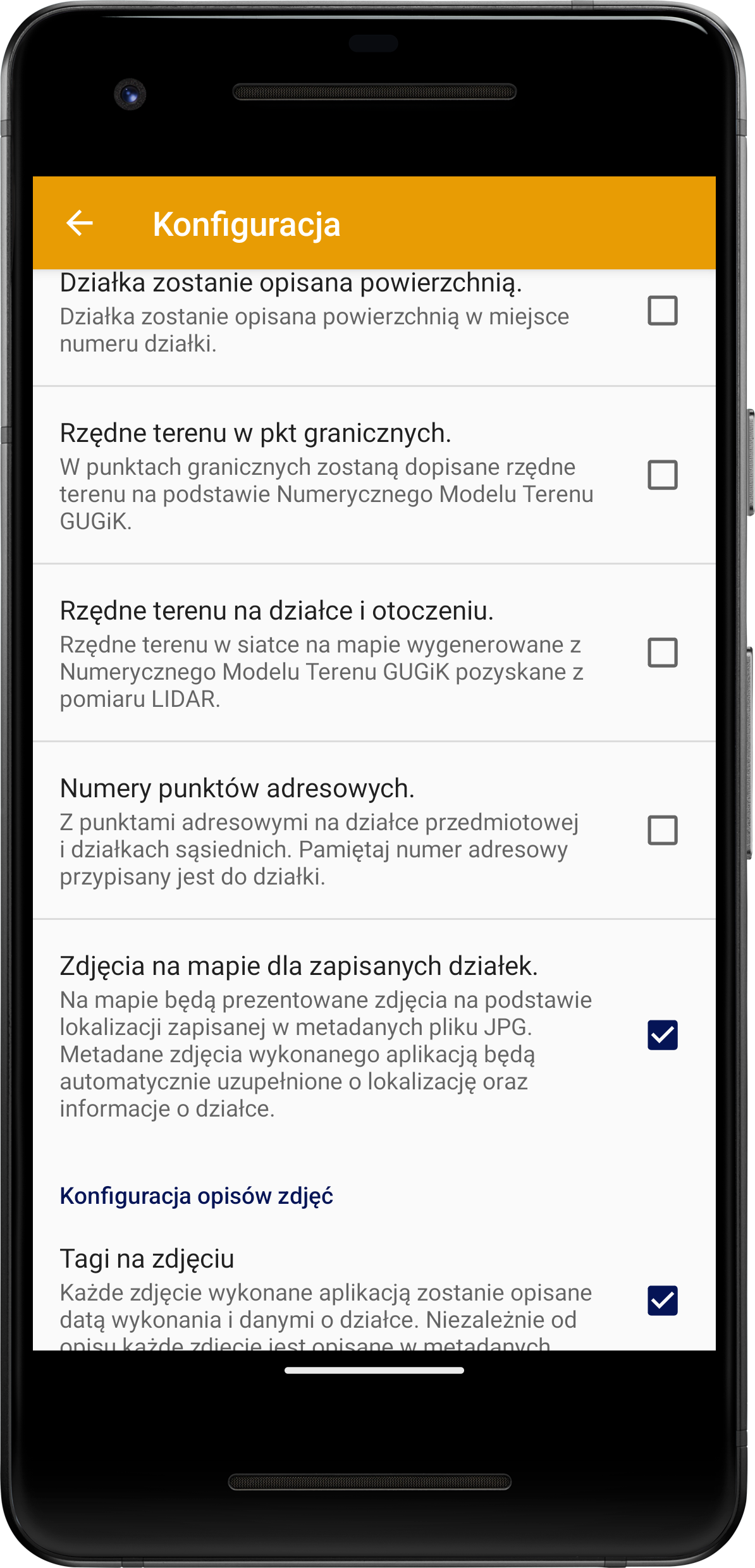The height and width of the screenshot is (1568, 755).
Task: Check 'Rzędne terenu w pkt granicznych'
Action: [662, 475]
